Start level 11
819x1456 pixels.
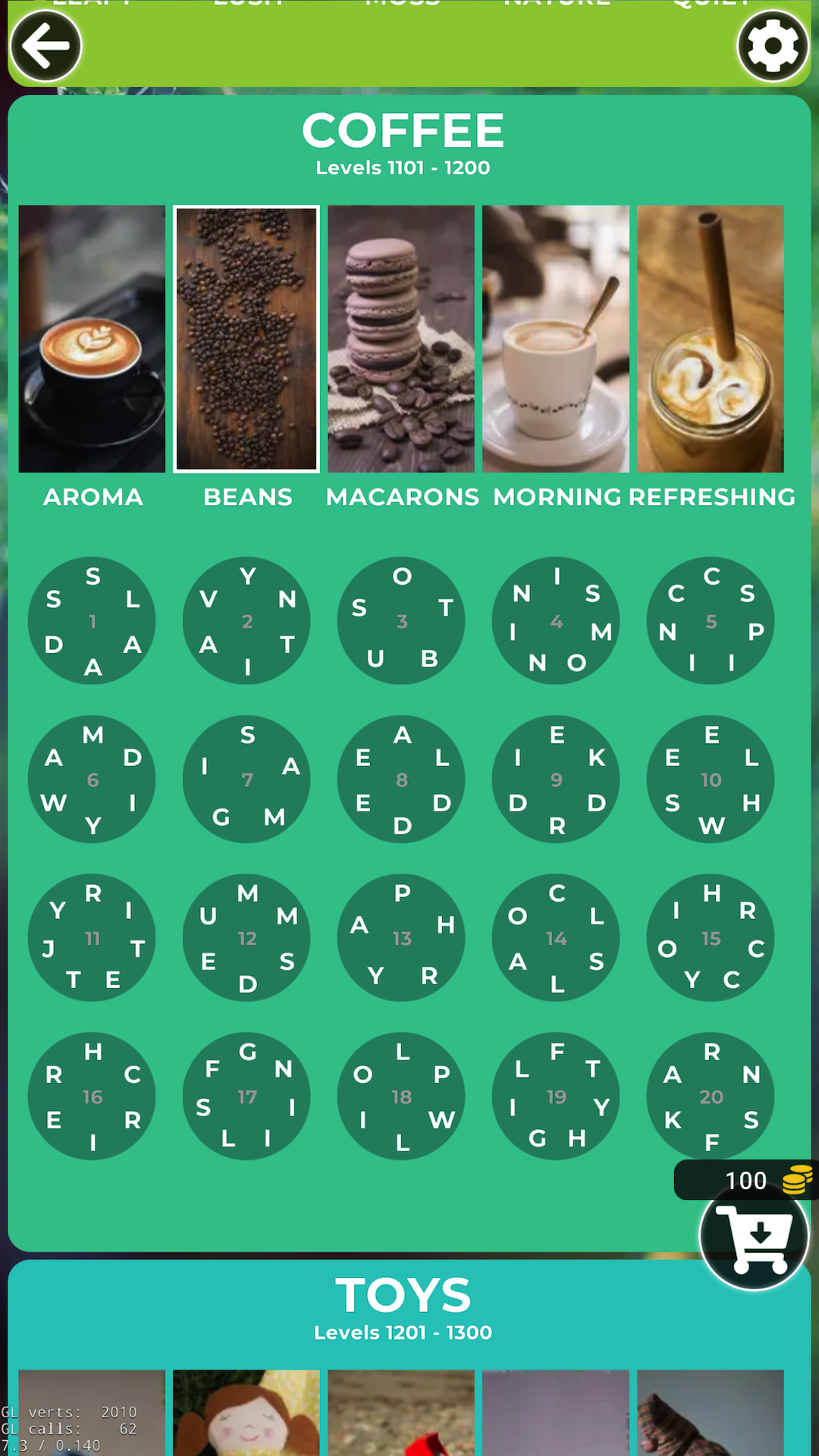coord(92,938)
